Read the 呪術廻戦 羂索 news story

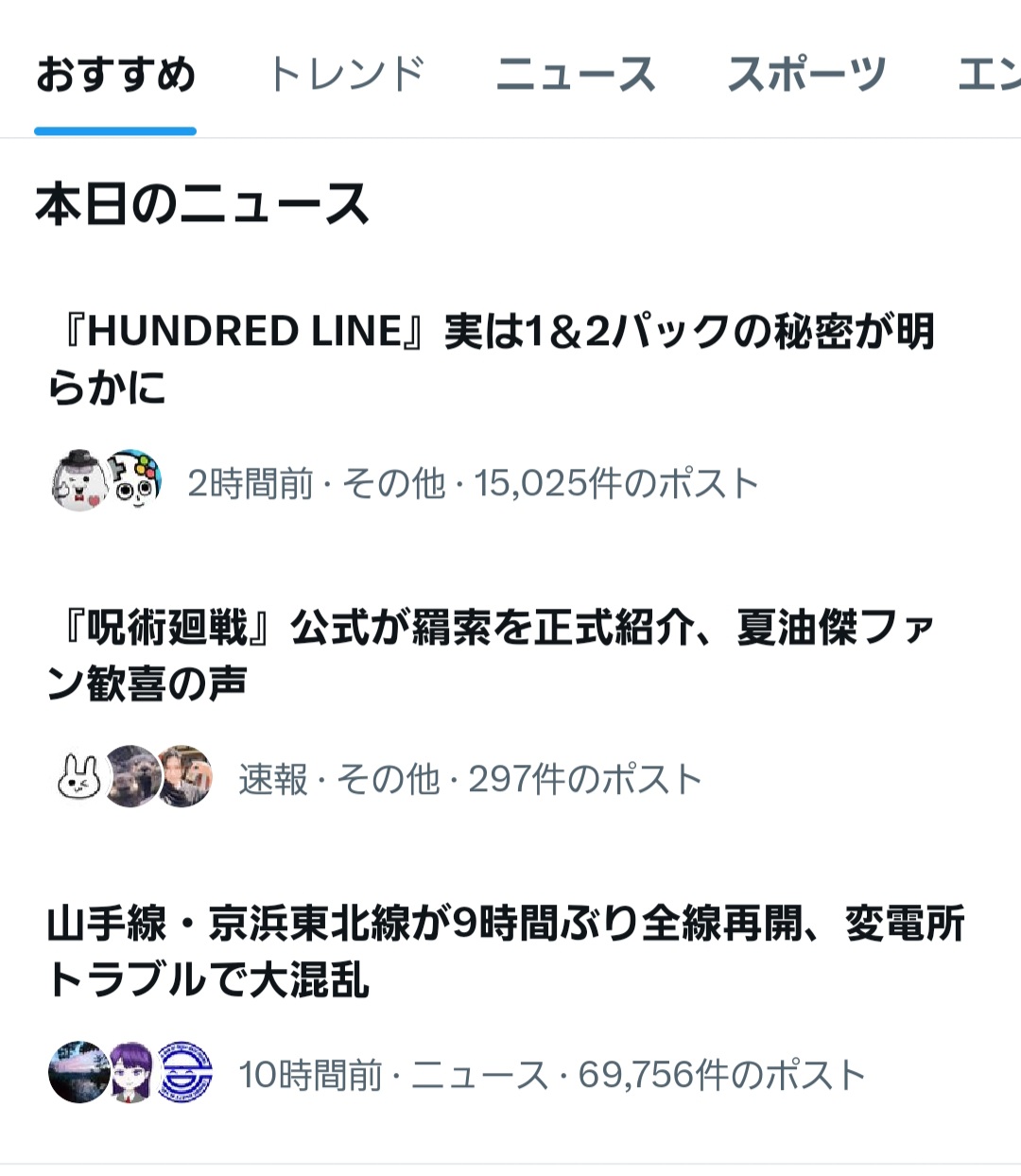click(x=492, y=655)
